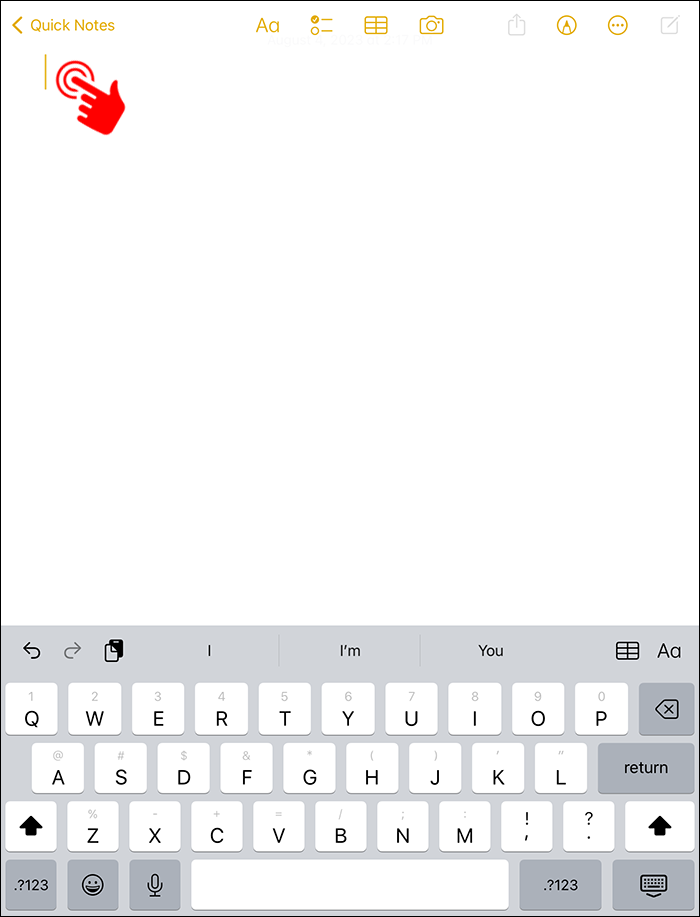700x917 pixels.
Task: Open format options above keyboard
Action: (x=669, y=651)
